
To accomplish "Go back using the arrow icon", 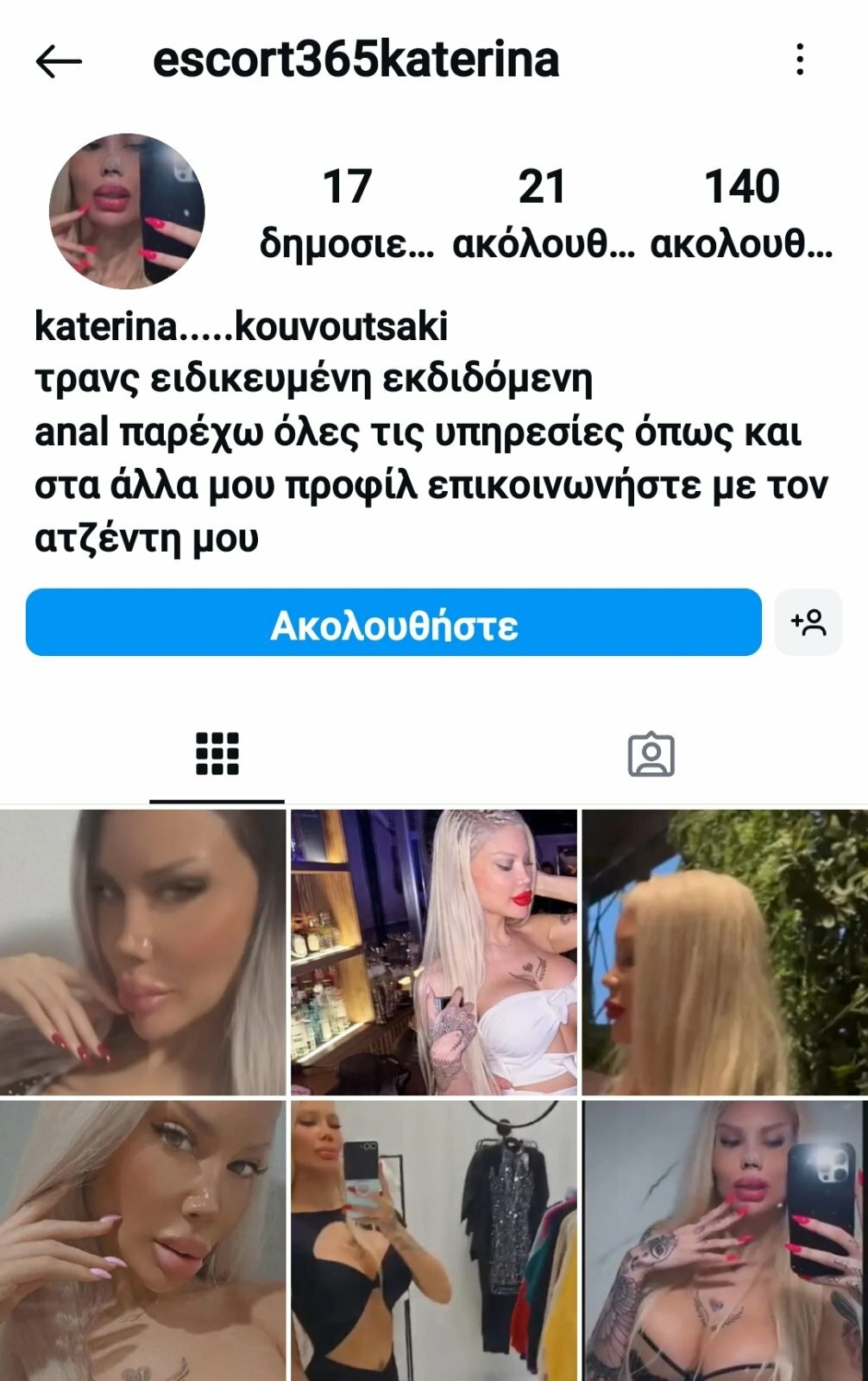I will point(59,61).
